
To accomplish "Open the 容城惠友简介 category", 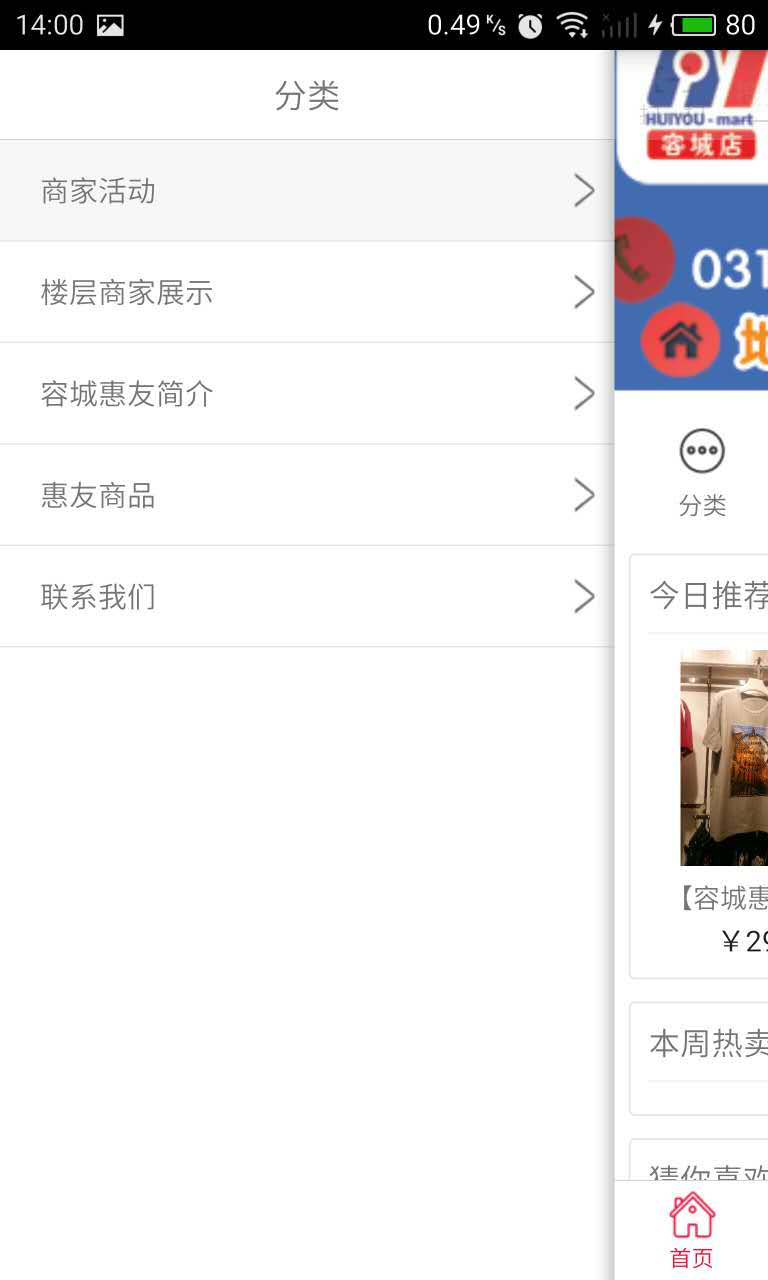I will point(306,394).
